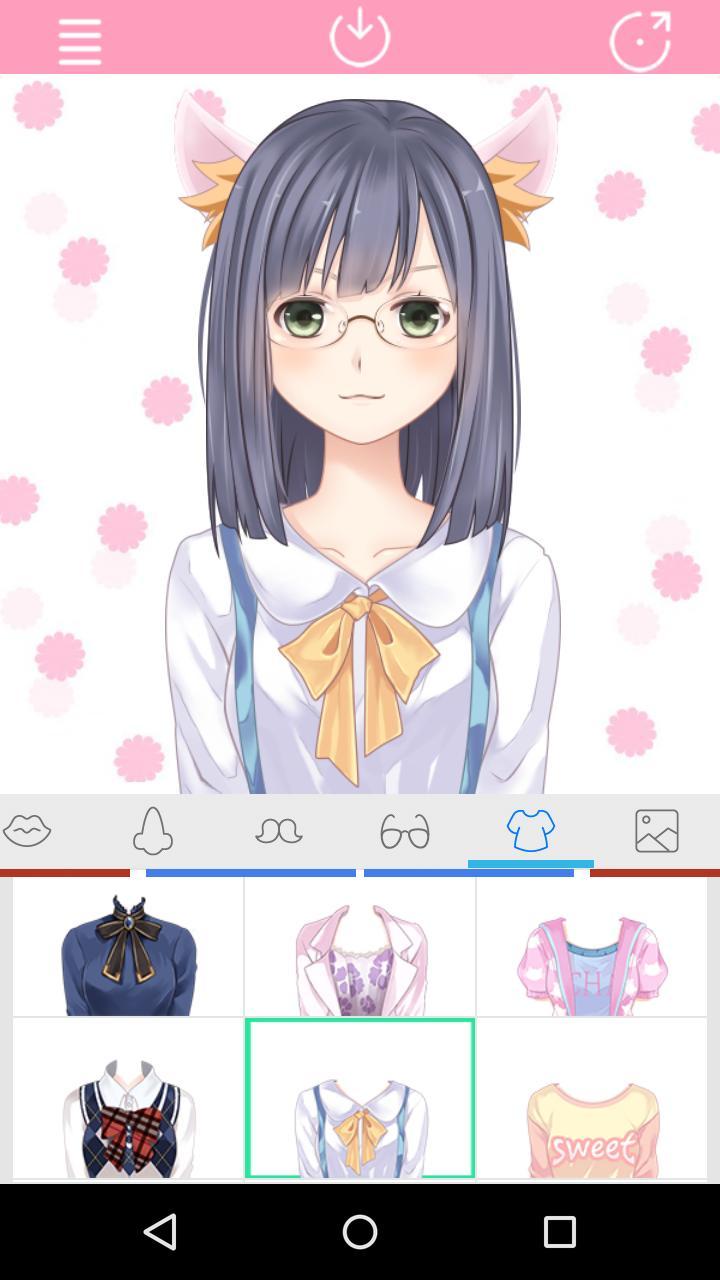Select the white blouse with yellow bow
Viewport: 720px width, 1280px height.
click(360, 1100)
